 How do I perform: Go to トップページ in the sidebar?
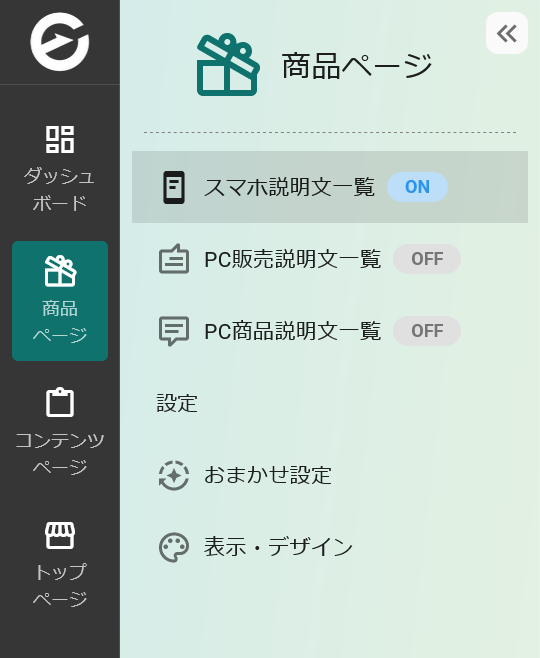(60, 564)
